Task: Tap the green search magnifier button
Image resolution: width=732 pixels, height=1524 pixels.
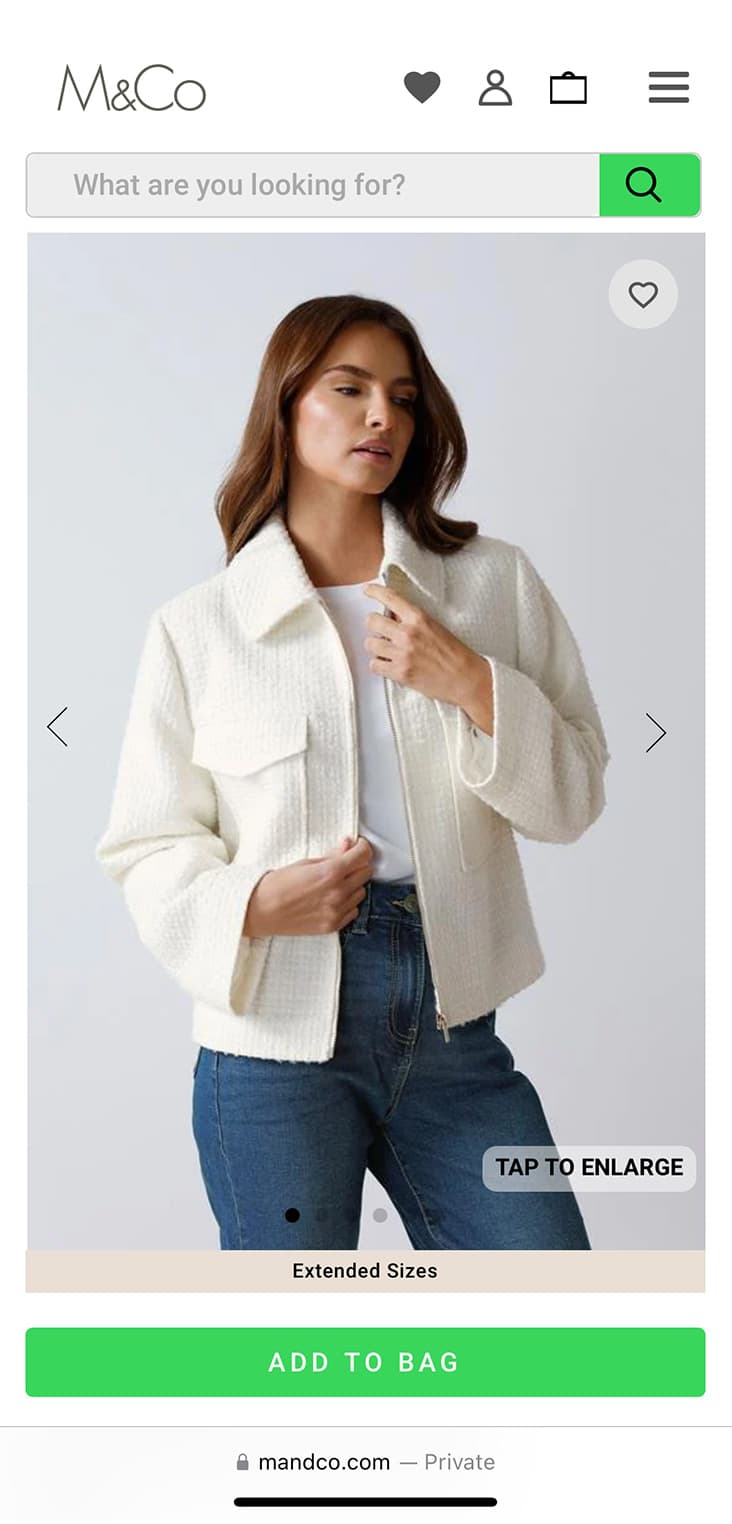Action: 649,185
